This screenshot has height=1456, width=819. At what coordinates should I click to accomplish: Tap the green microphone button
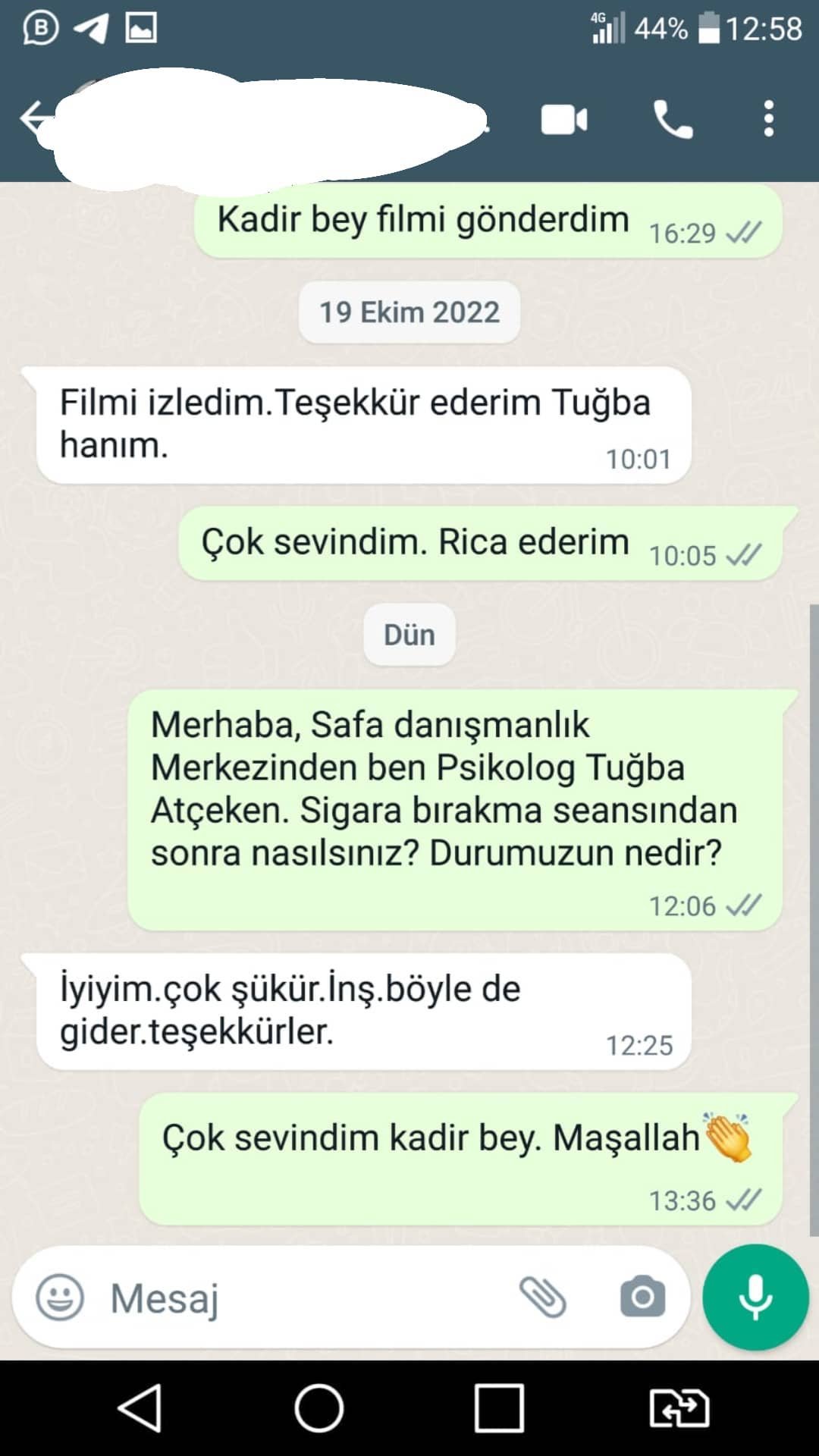pos(755,1298)
